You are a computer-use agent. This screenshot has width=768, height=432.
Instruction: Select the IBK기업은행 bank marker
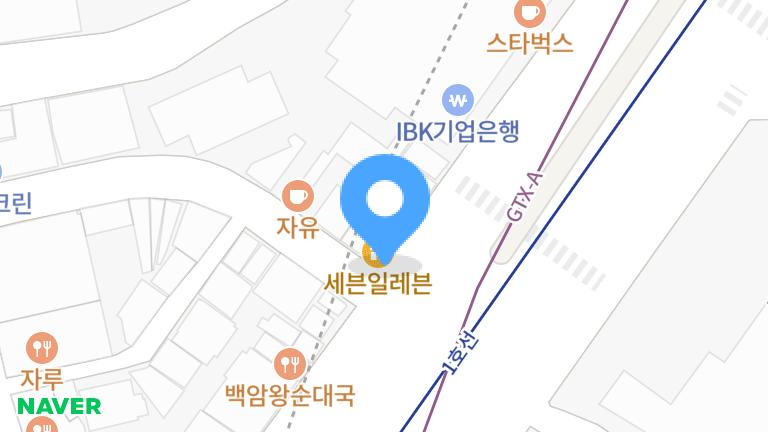tap(459, 100)
